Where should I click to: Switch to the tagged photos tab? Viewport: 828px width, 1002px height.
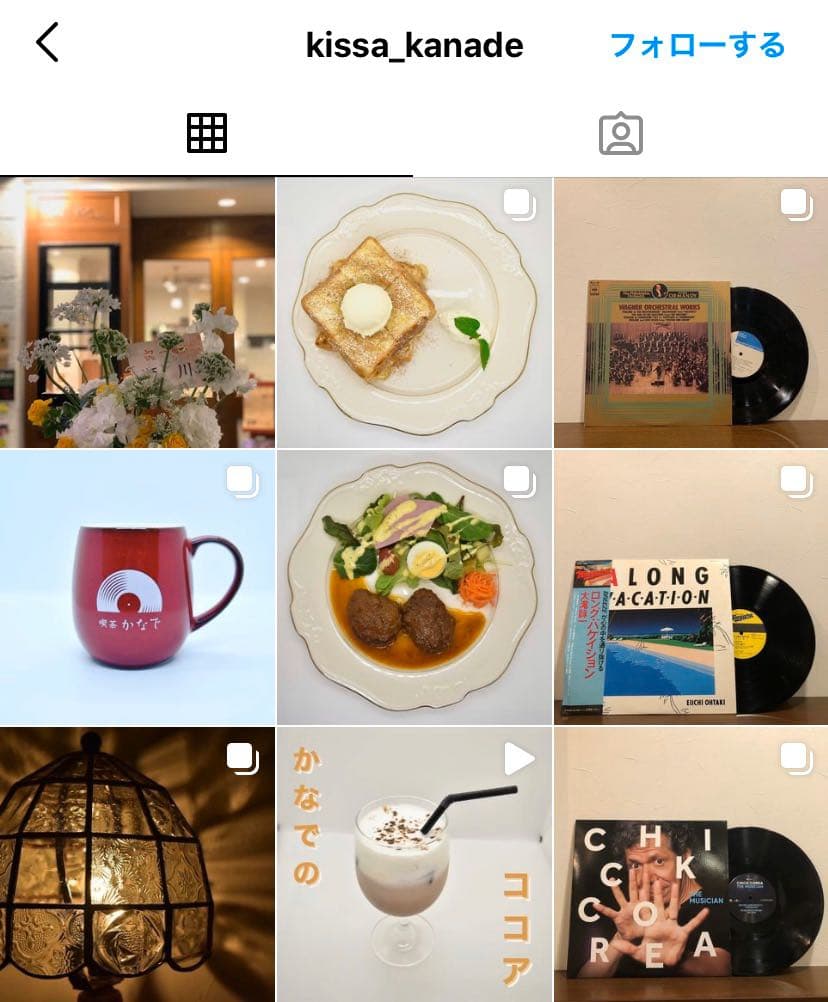pos(620,133)
